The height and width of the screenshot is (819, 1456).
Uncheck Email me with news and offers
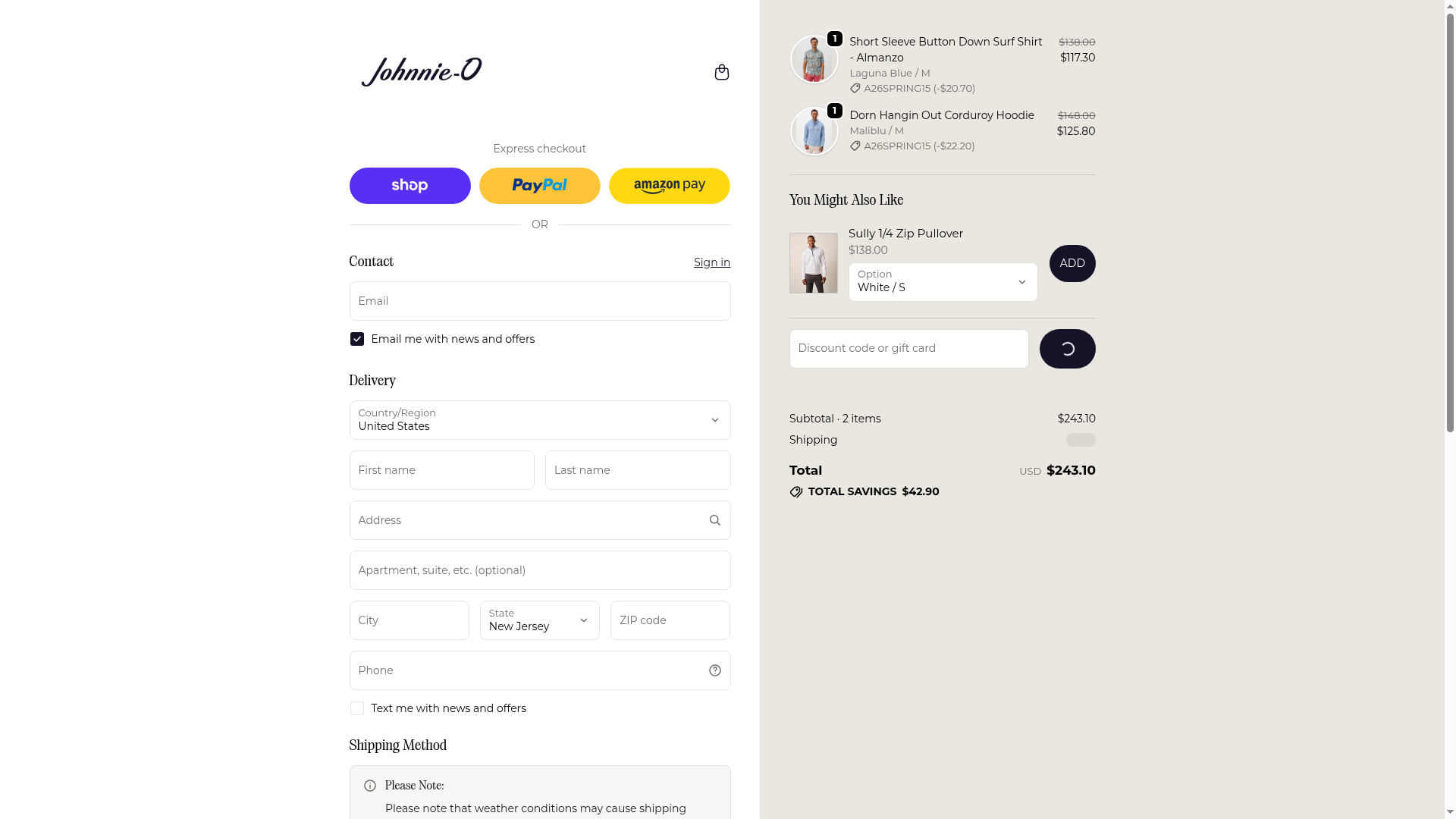pyautogui.click(x=357, y=339)
